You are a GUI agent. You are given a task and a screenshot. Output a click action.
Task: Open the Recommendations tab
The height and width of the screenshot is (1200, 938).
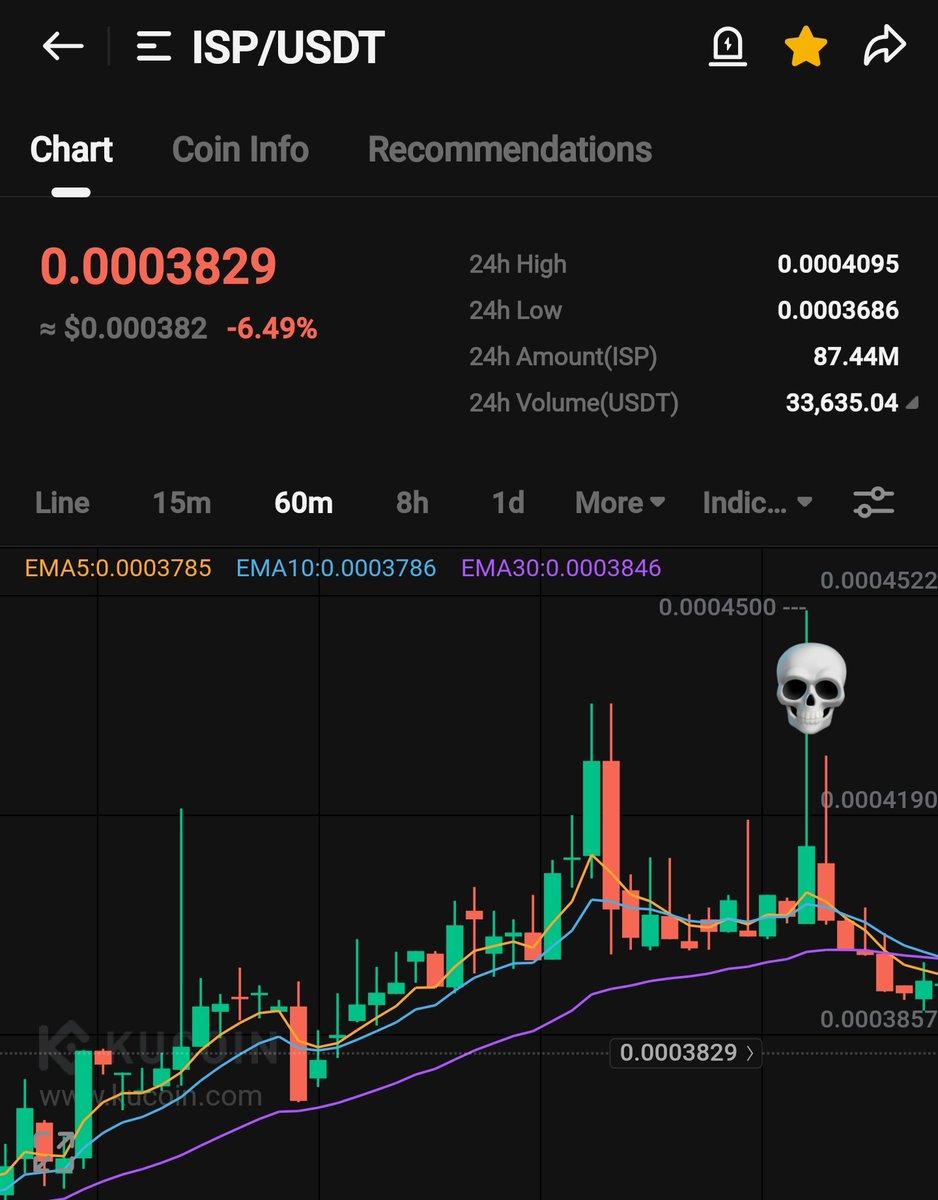[510, 150]
